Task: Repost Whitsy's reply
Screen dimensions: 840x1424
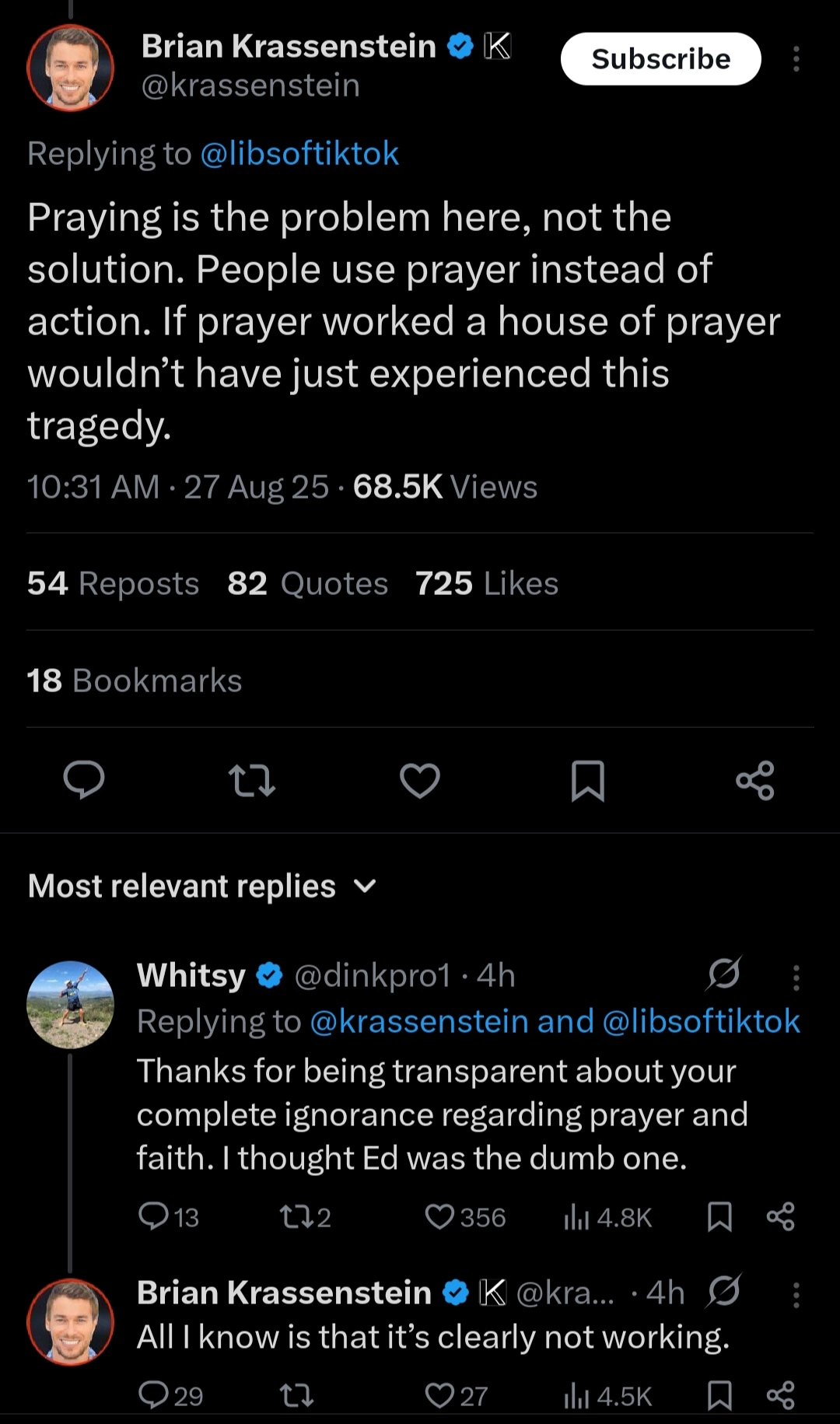Action: [296, 1216]
